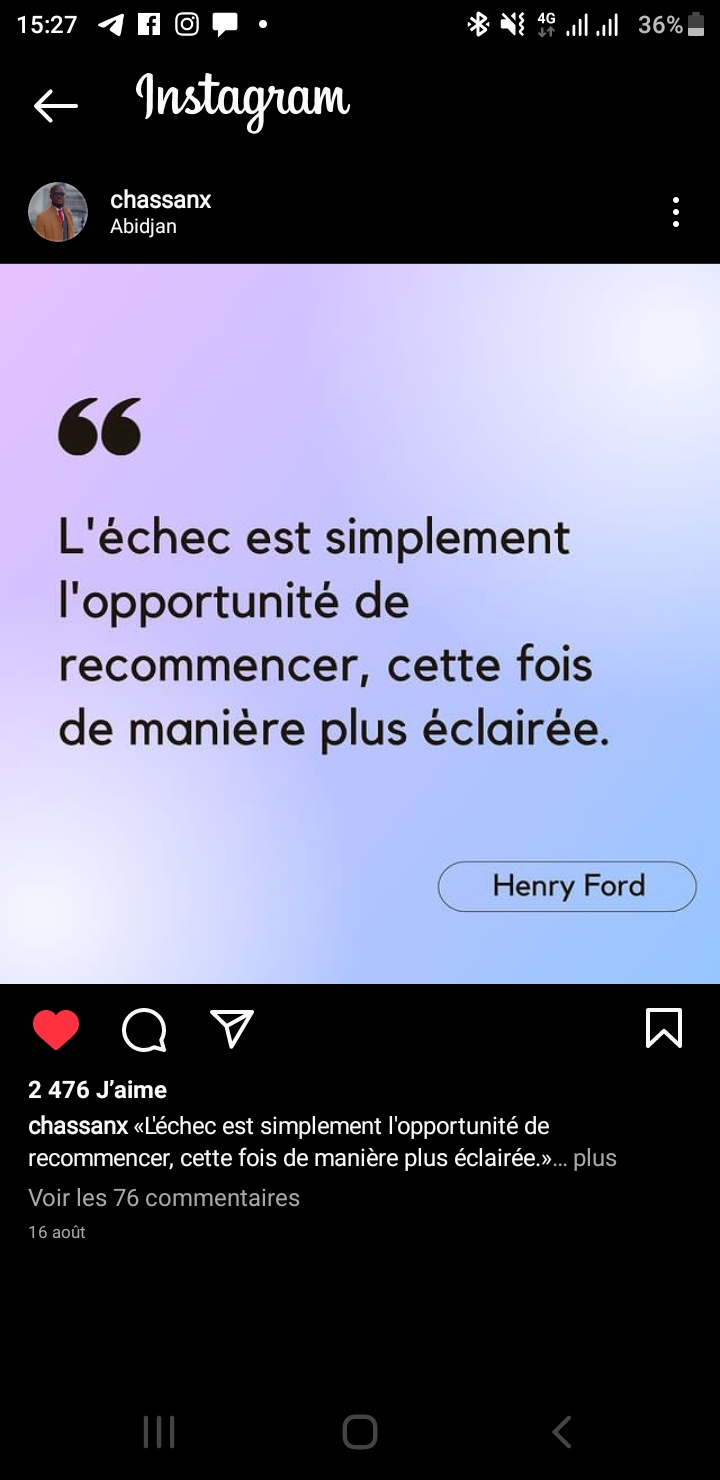Save the post with the bookmark icon

pos(664,1028)
